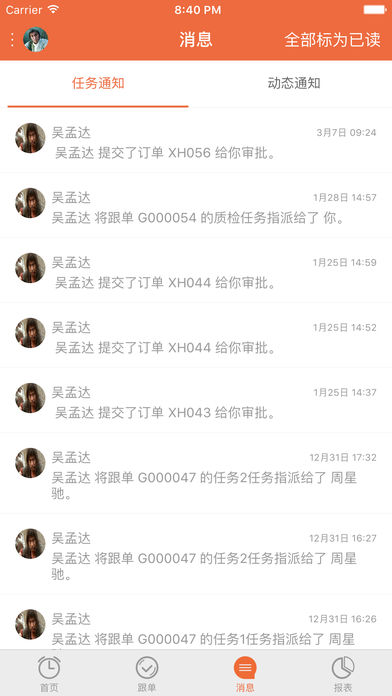Open the G000047 notification from 17:32
The image size is (392, 696).
point(196,473)
